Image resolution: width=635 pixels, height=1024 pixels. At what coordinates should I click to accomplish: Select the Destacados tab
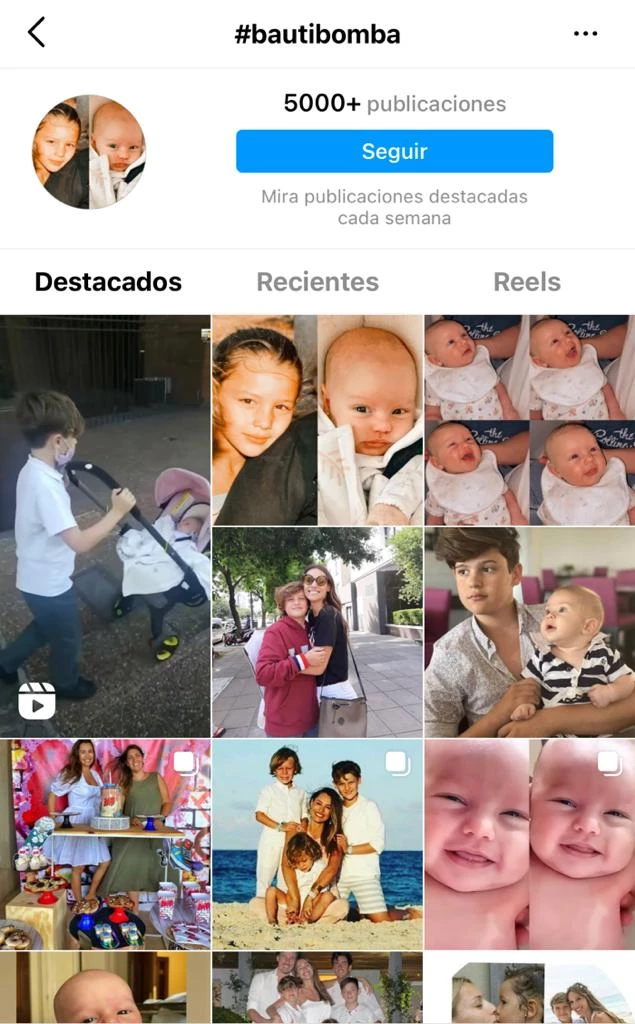pos(108,282)
